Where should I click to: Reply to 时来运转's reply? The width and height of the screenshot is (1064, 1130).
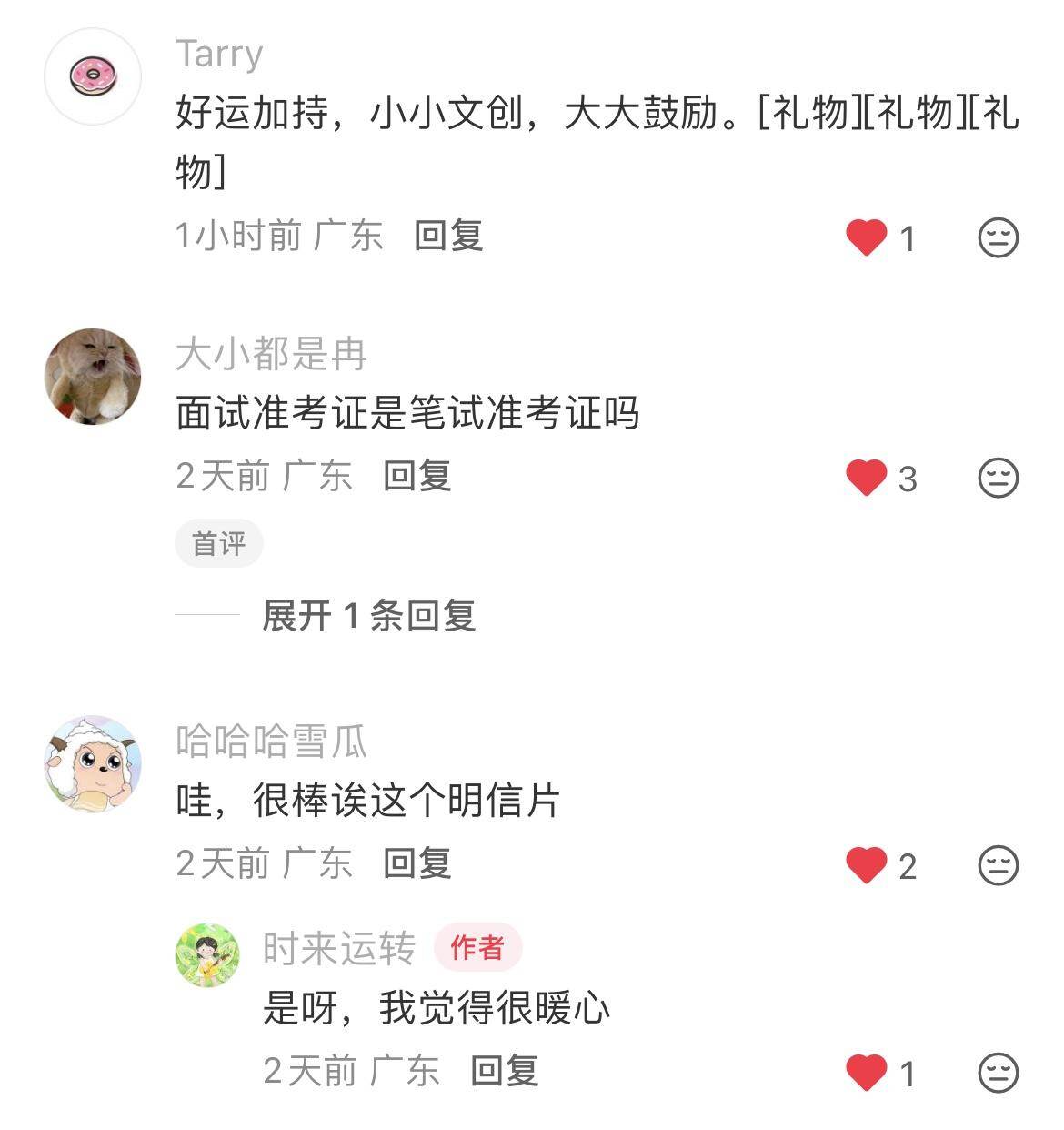coord(504,1071)
